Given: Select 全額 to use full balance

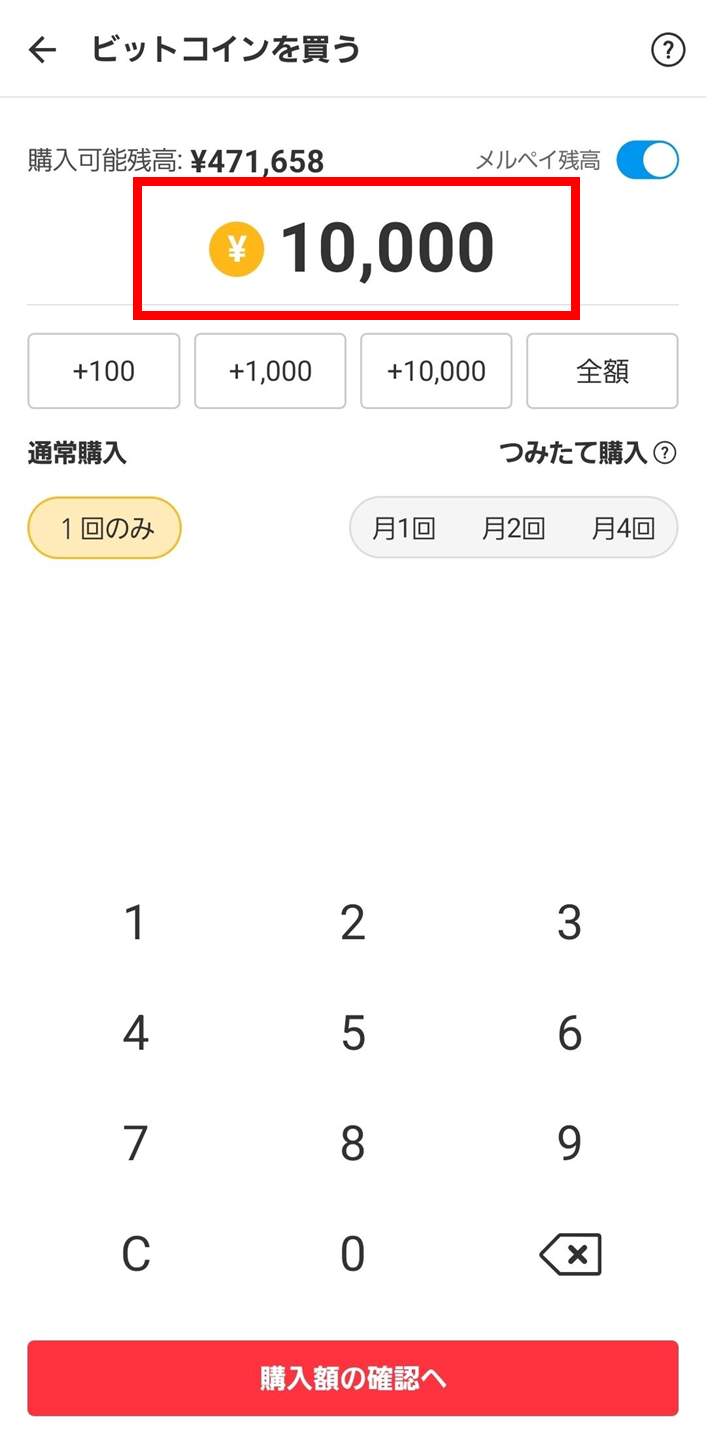Looking at the screenshot, I should (602, 371).
